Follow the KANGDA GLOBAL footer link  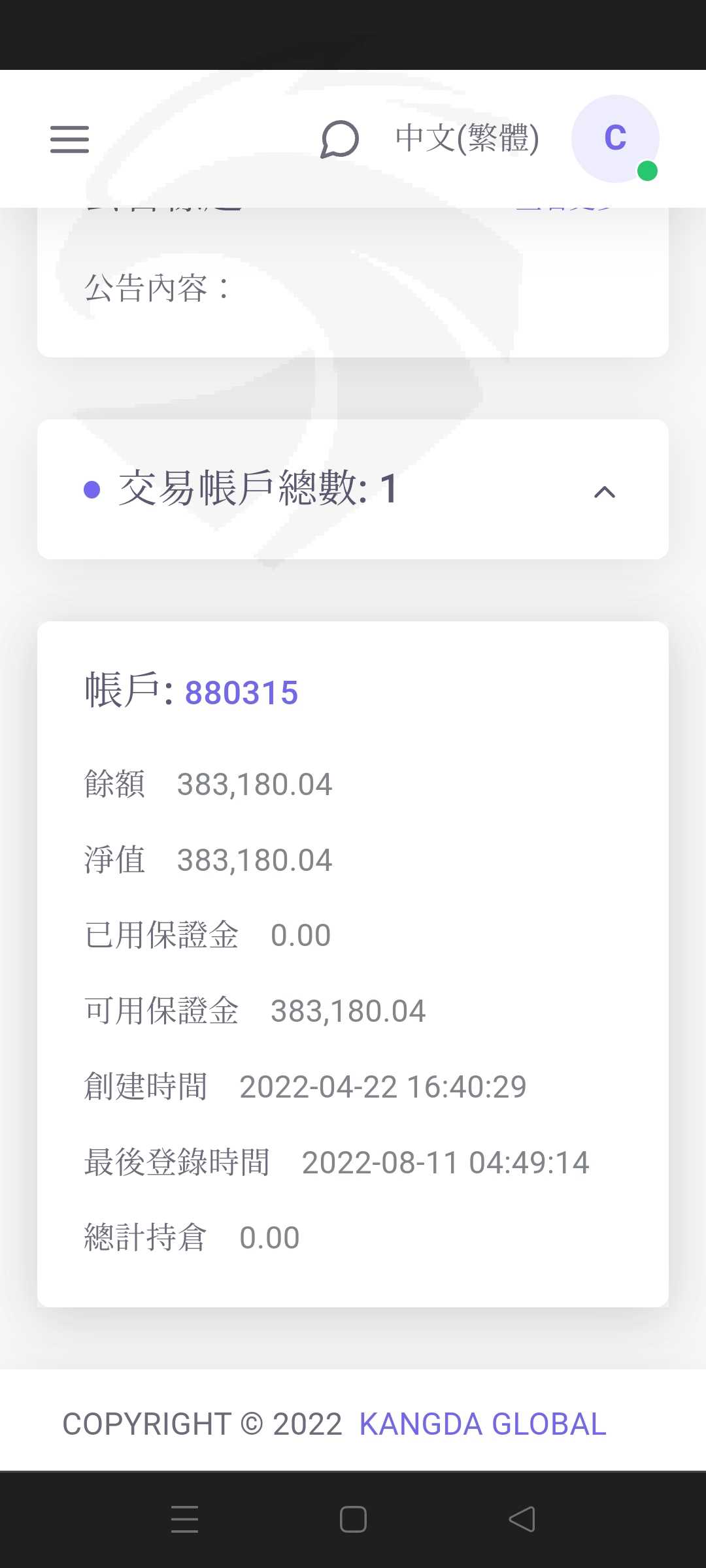tap(483, 1424)
